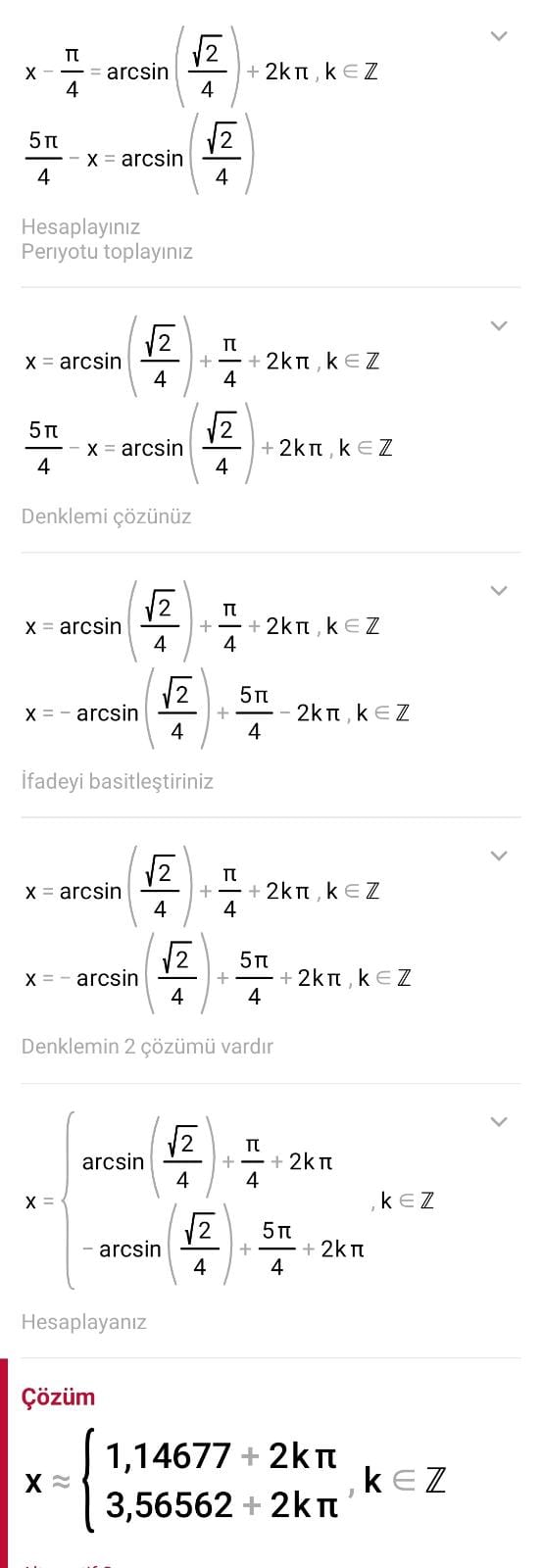Expand the final Hesaplayanız step
The image size is (542, 1568).
pyautogui.click(x=499, y=1121)
